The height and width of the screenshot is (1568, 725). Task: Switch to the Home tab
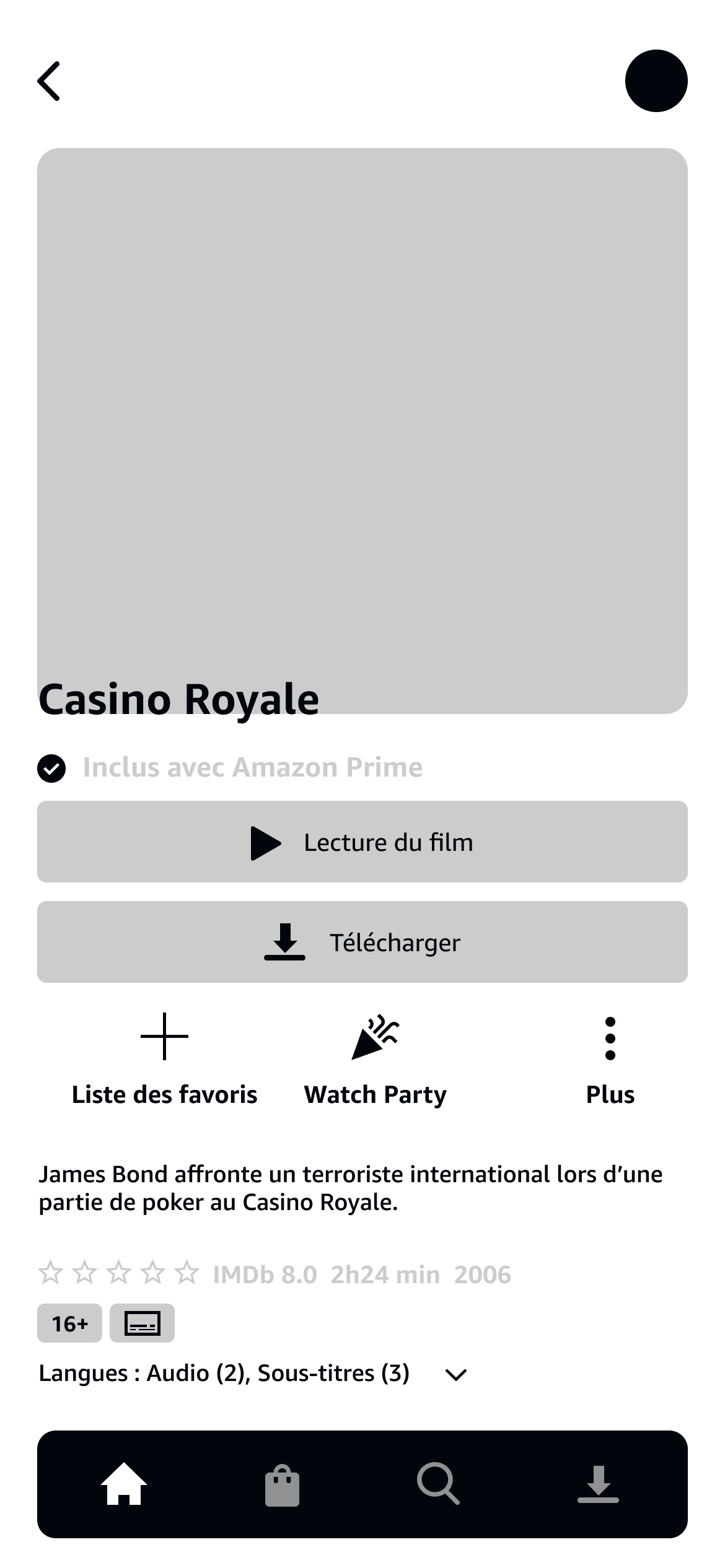(x=124, y=1484)
